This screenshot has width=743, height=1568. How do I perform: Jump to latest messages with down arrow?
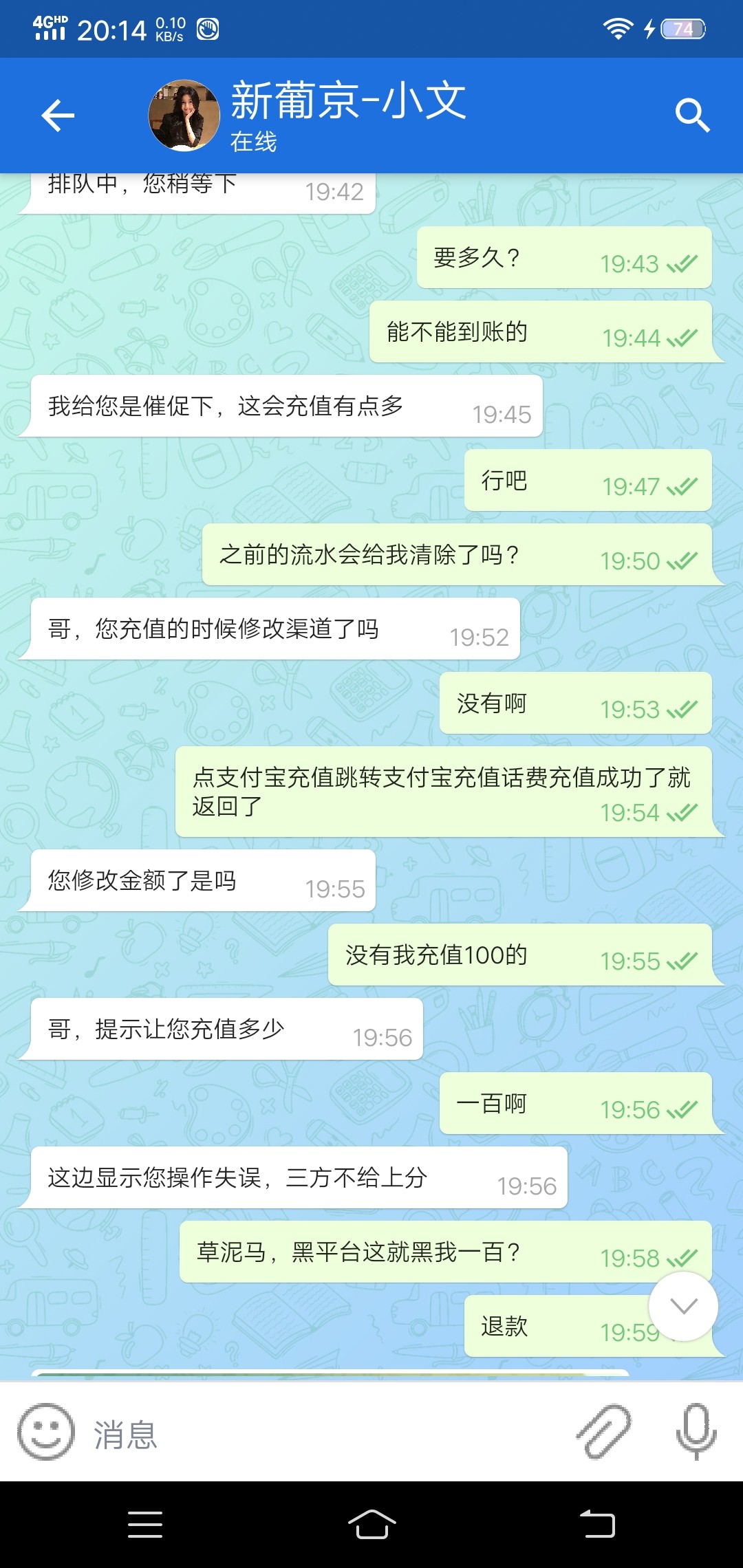(683, 1306)
